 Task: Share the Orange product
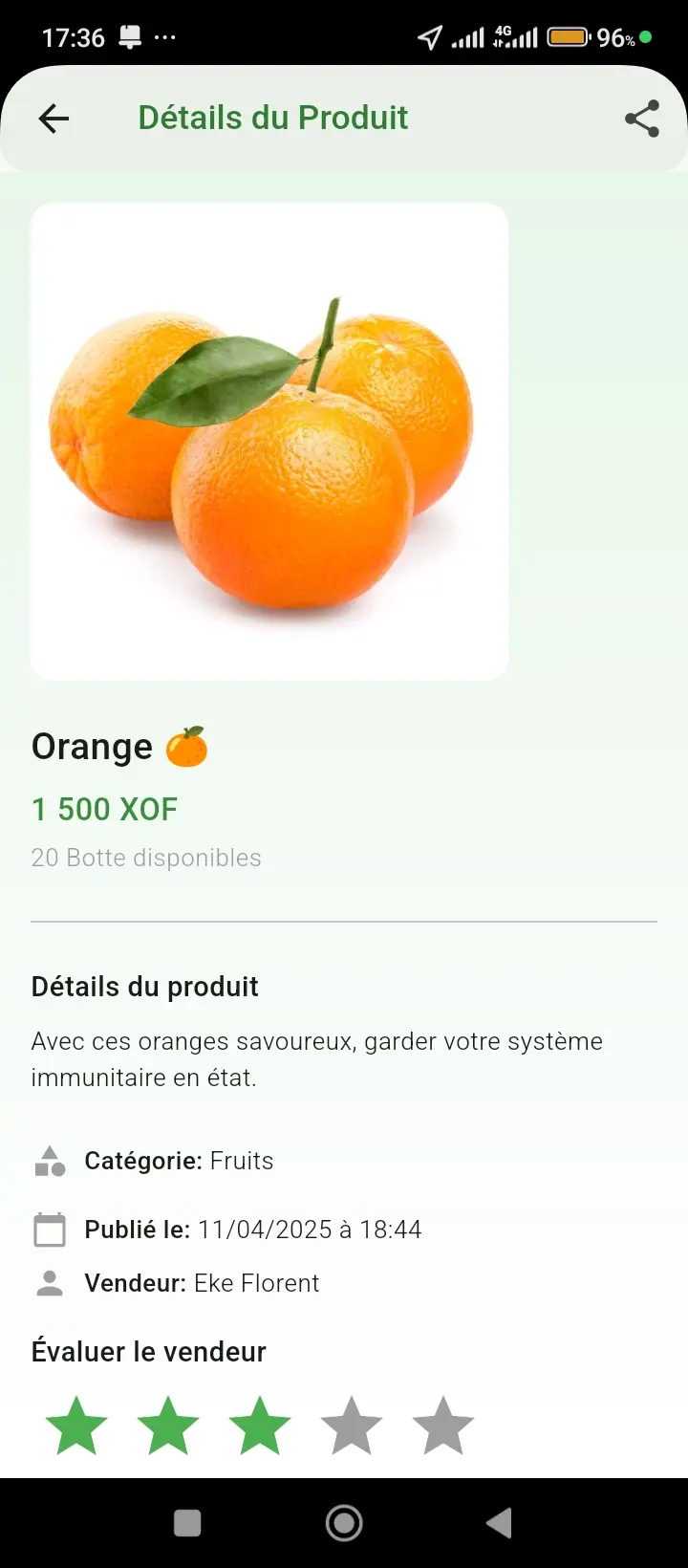tap(641, 119)
